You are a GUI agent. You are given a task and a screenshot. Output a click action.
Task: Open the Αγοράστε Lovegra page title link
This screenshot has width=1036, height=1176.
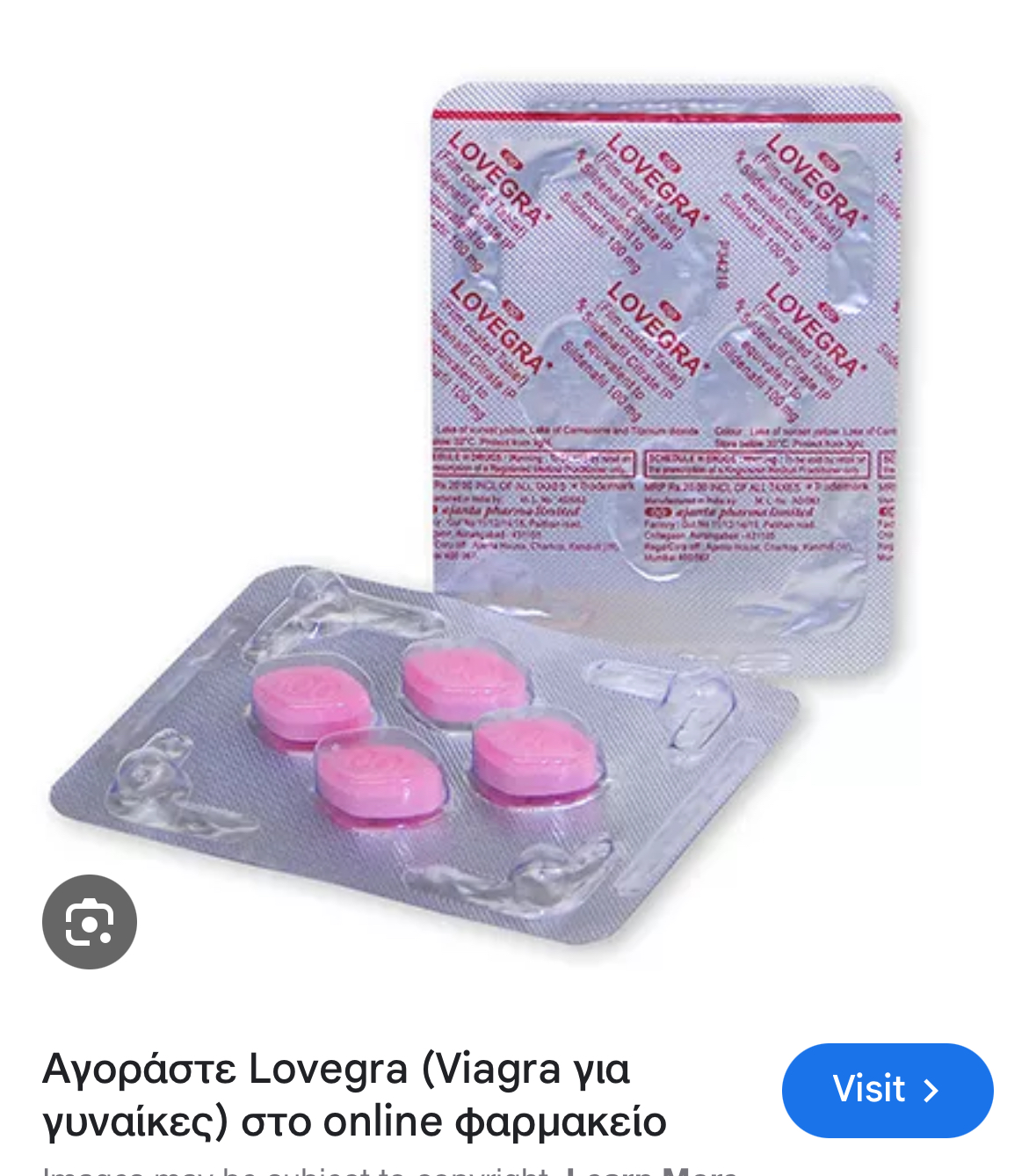354,1095
